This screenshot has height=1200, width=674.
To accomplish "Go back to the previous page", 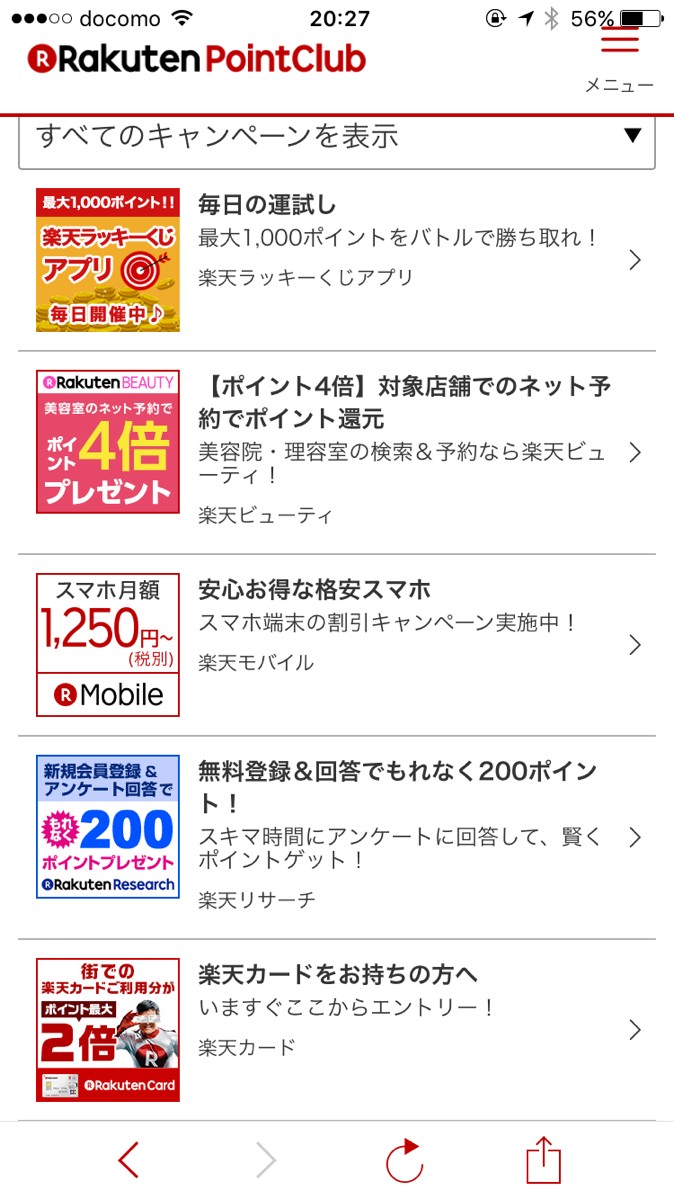I will pos(128,1161).
